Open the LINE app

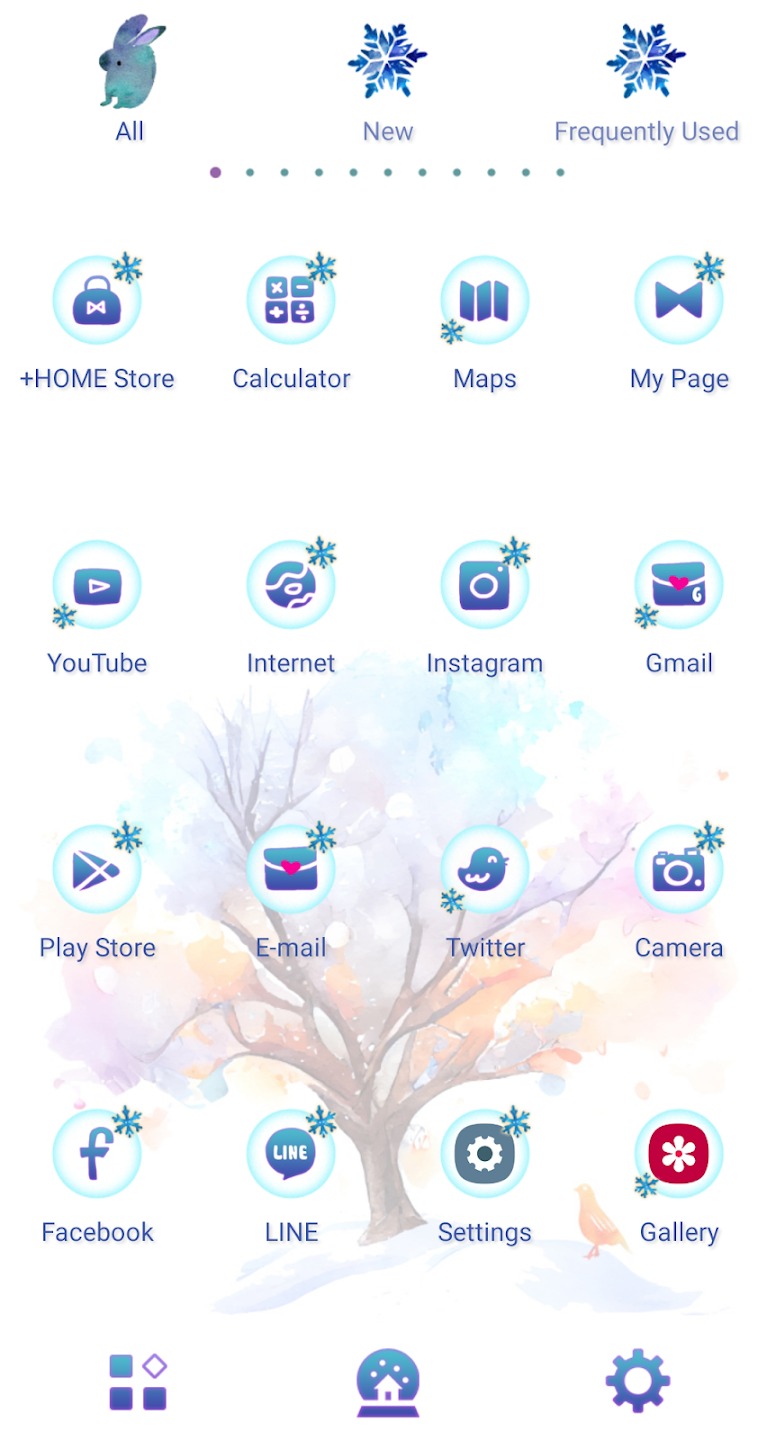coord(291,1175)
